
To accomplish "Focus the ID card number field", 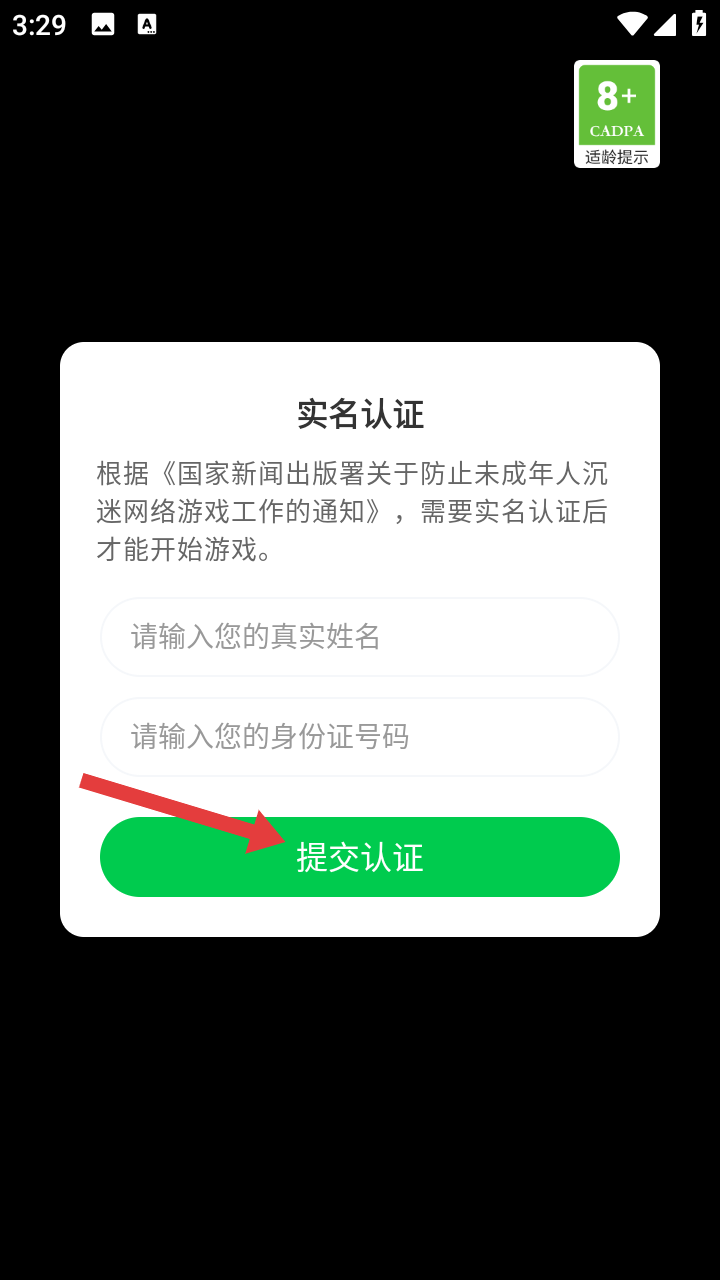I will tap(360, 737).
